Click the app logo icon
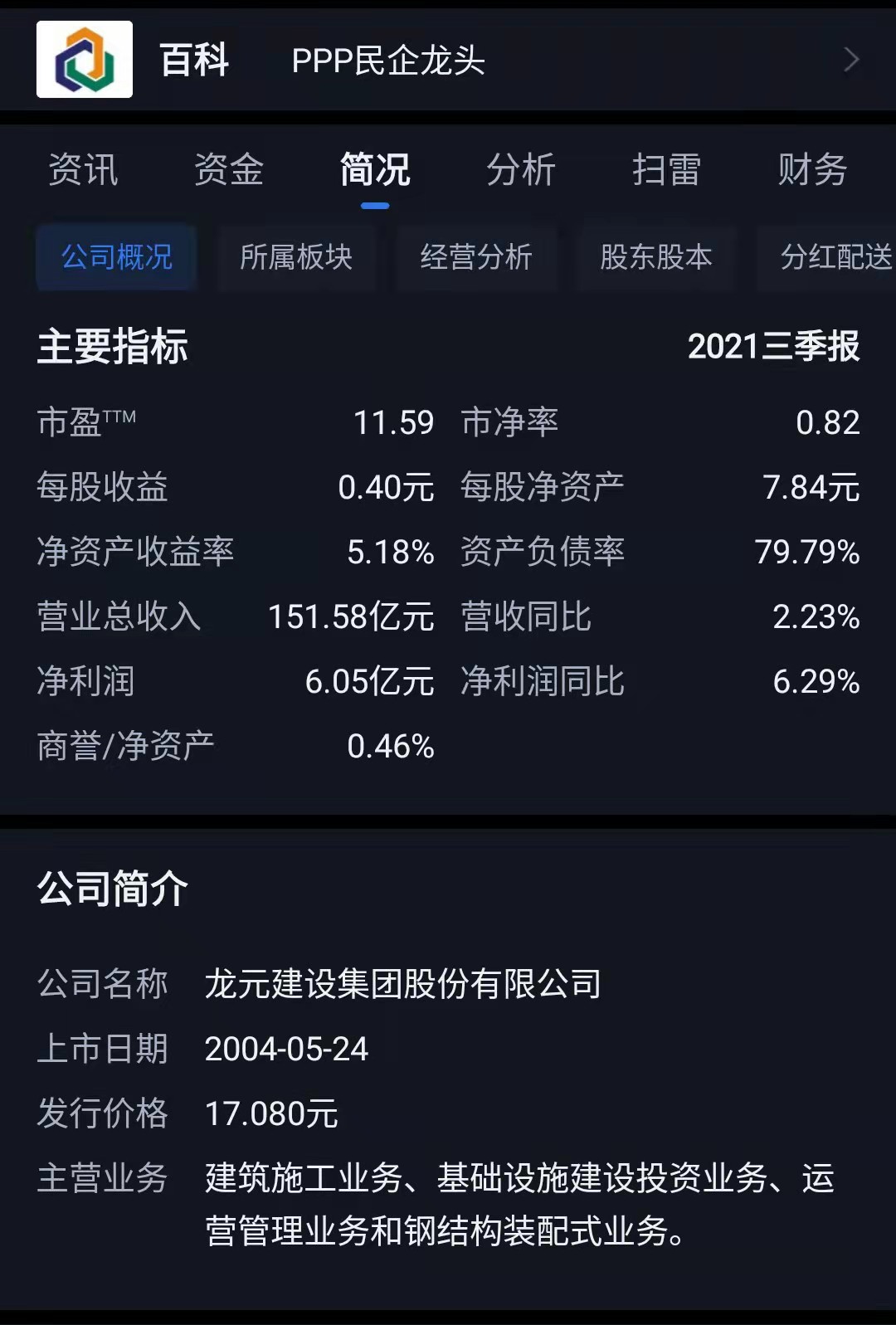Viewport: 896px width, 1325px height. [84, 61]
